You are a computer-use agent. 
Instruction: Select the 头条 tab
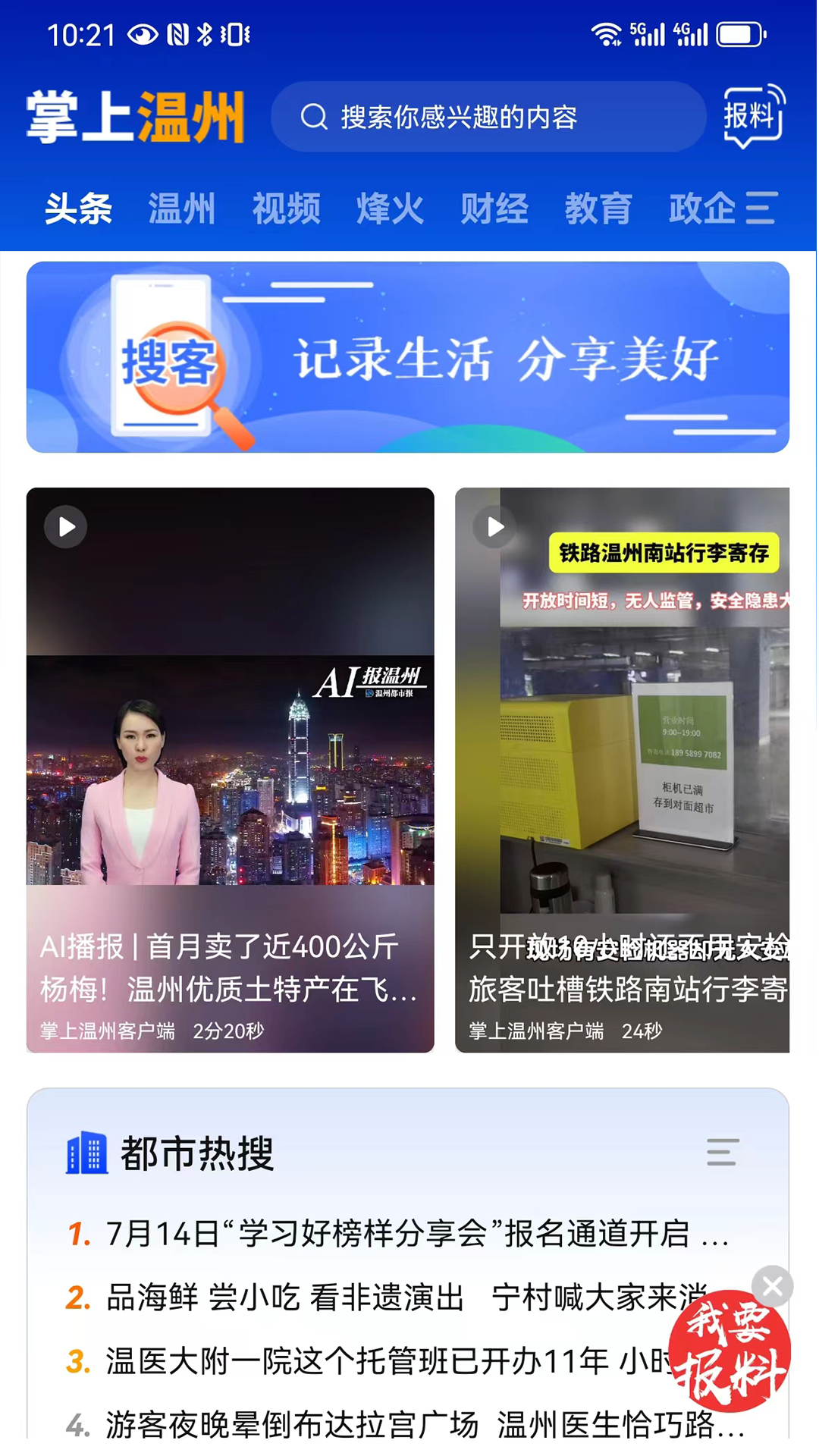pos(78,209)
